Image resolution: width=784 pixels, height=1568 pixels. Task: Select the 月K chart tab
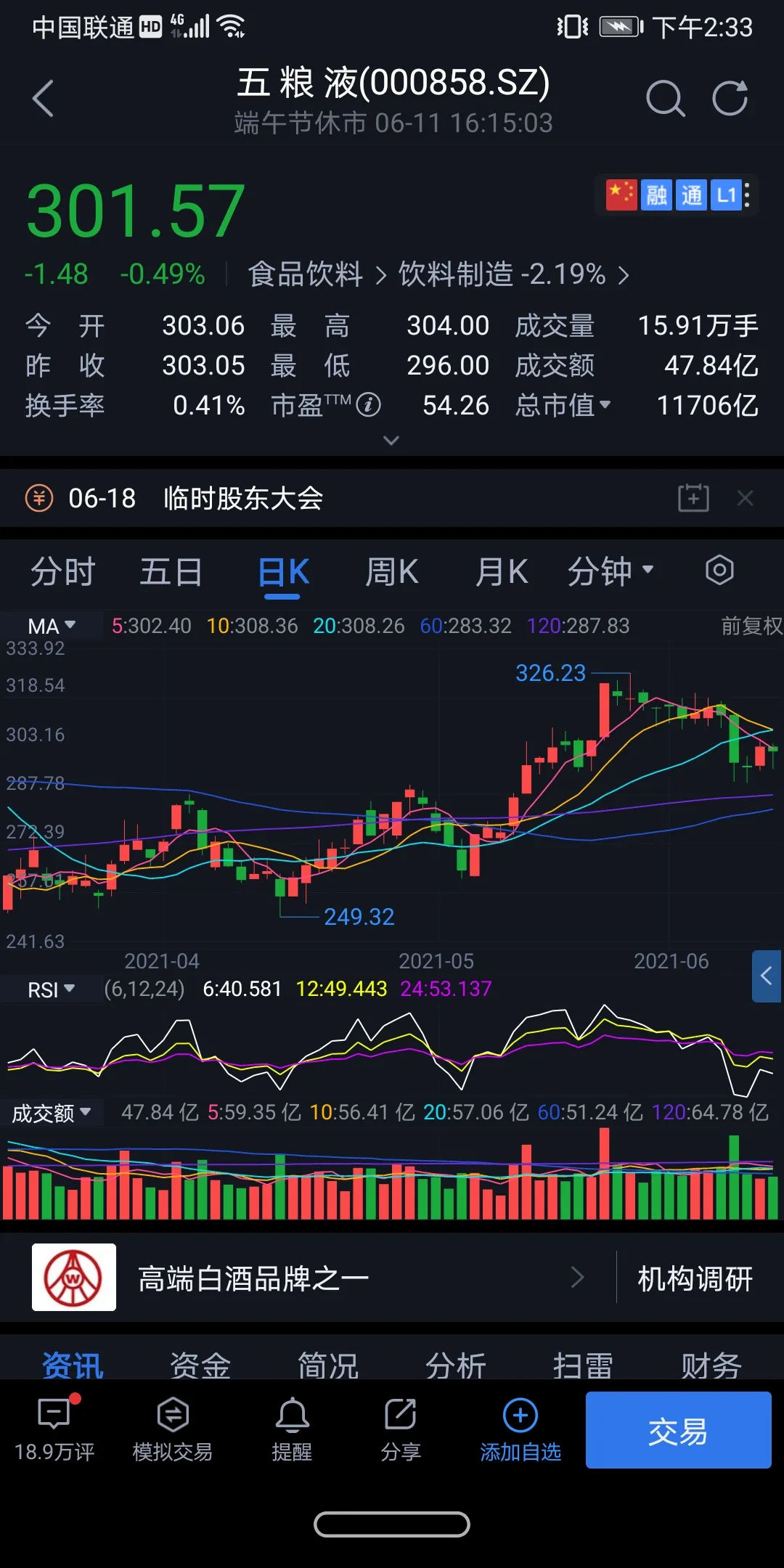point(501,572)
